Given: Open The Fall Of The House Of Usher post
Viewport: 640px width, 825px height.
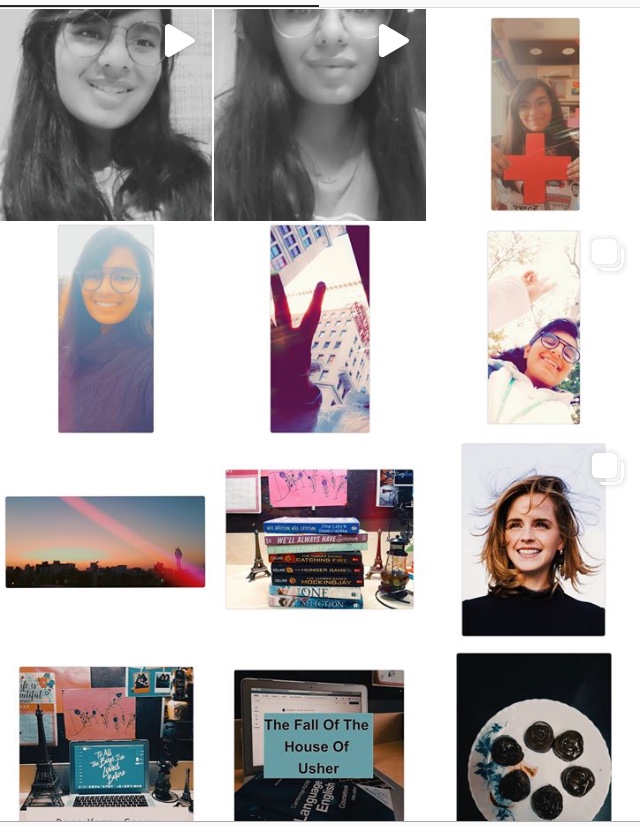Looking at the screenshot, I should [319, 744].
